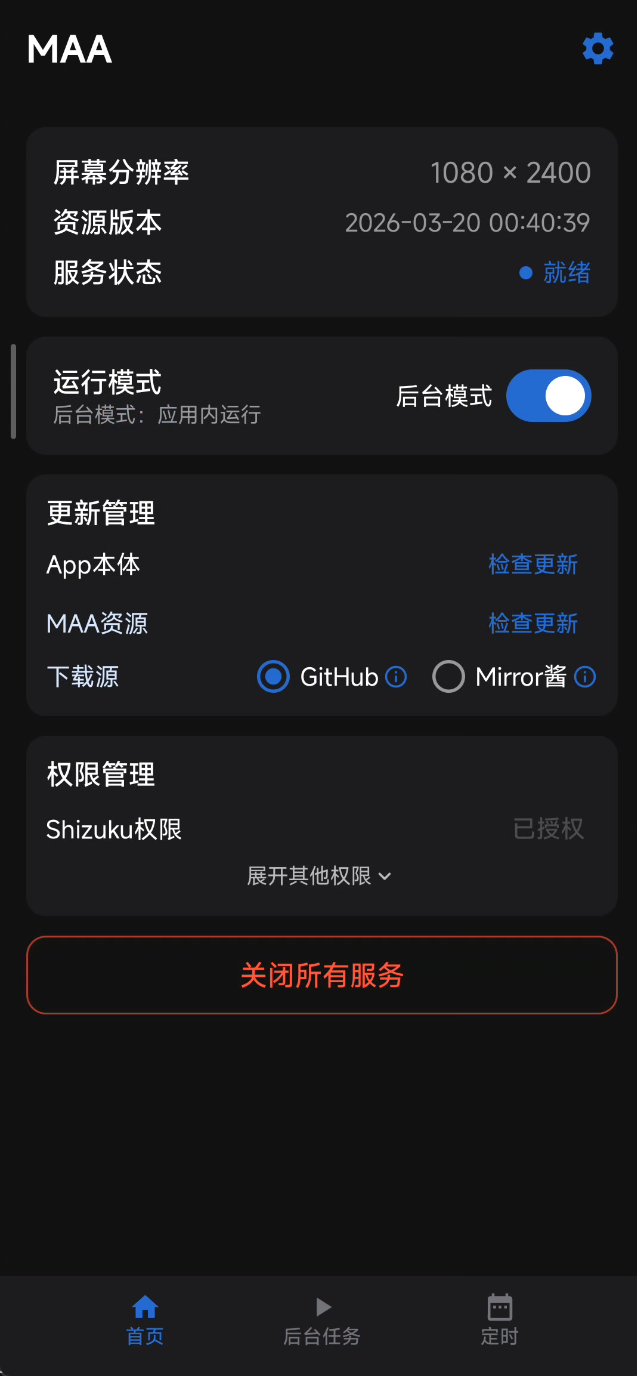Switch to the 后台任务 tab

tap(322, 1320)
